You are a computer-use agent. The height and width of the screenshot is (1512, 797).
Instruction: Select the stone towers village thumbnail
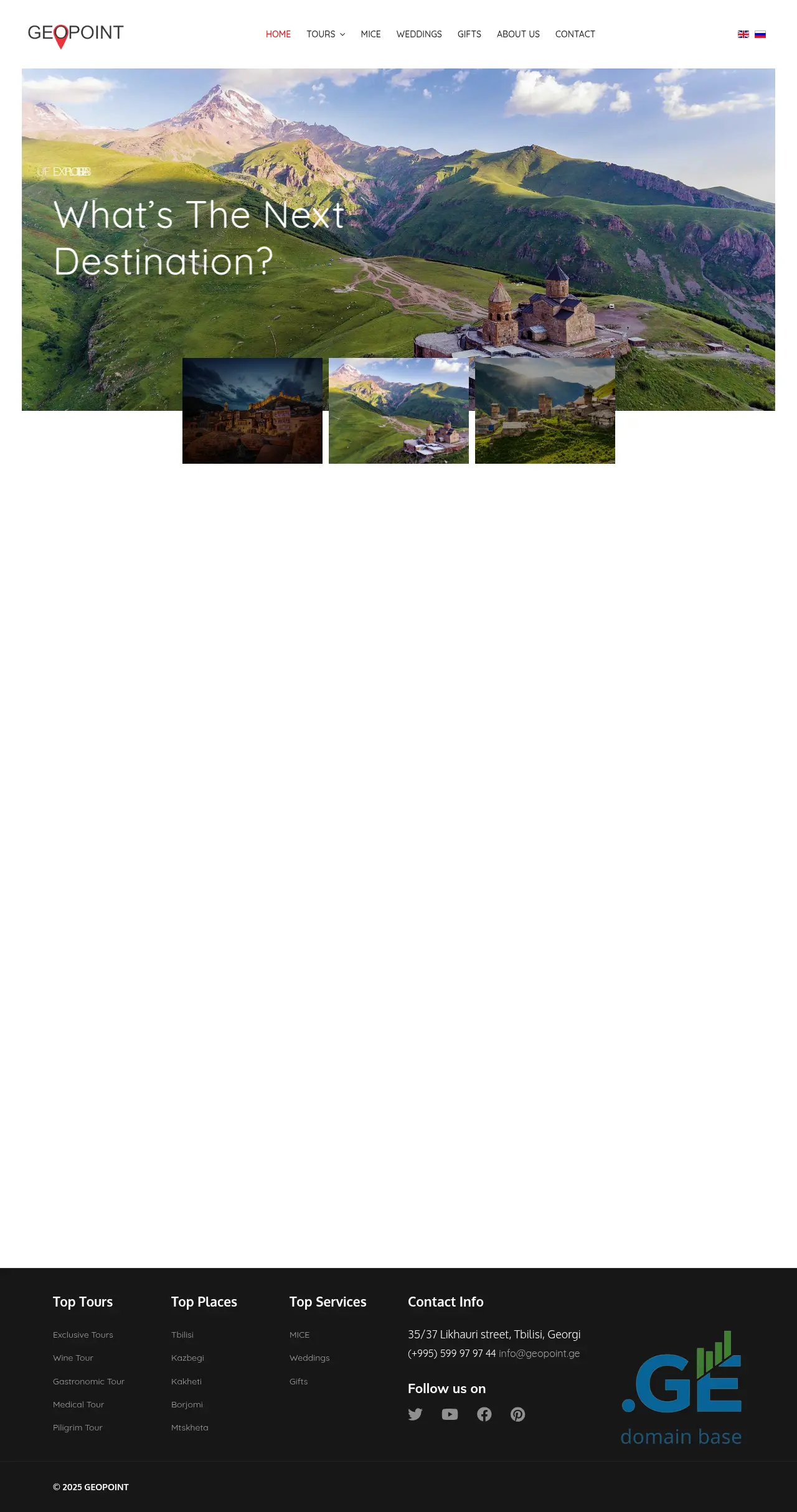point(545,411)
